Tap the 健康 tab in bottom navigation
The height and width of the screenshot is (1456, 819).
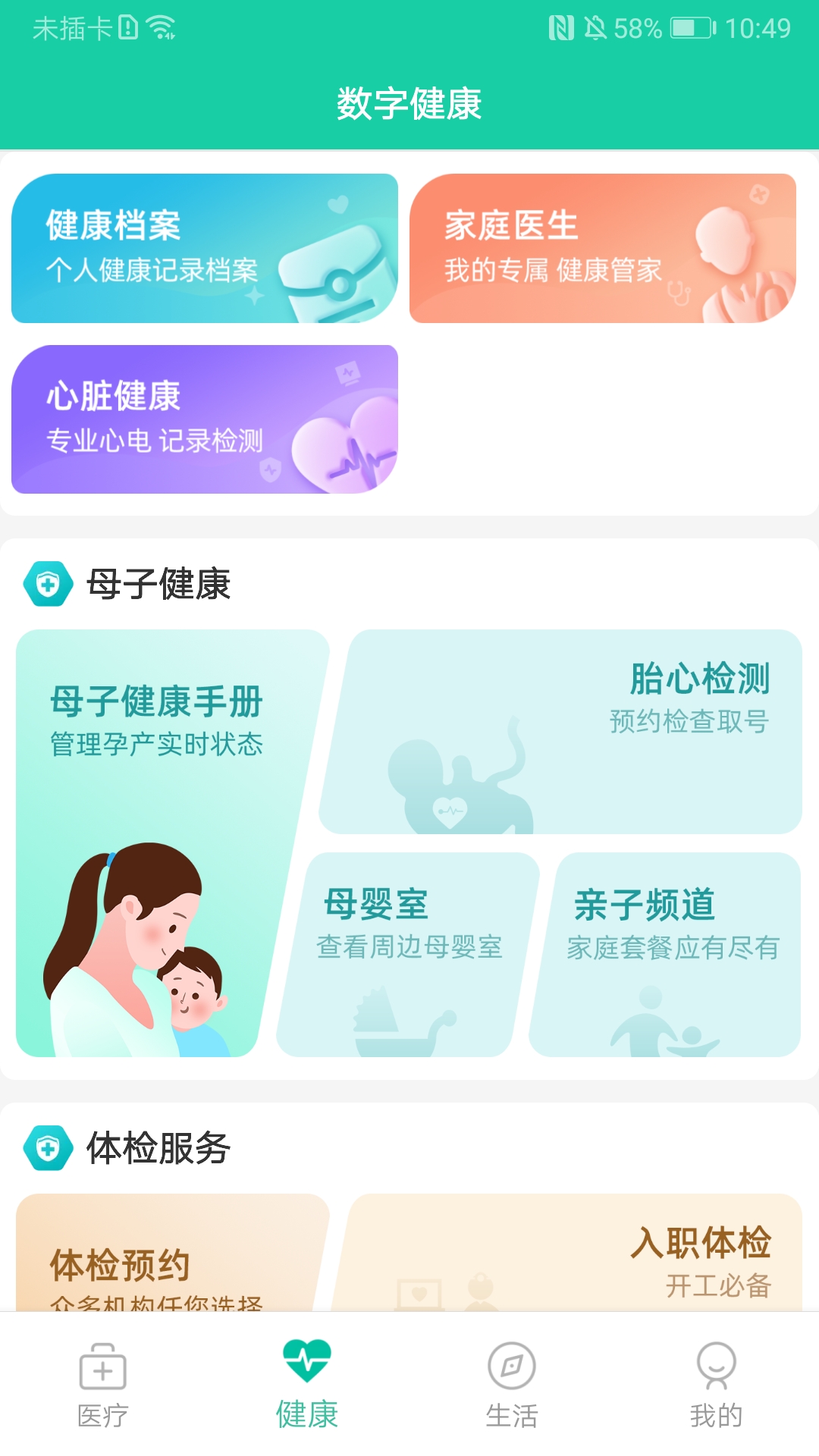[x=307, y=1384]
